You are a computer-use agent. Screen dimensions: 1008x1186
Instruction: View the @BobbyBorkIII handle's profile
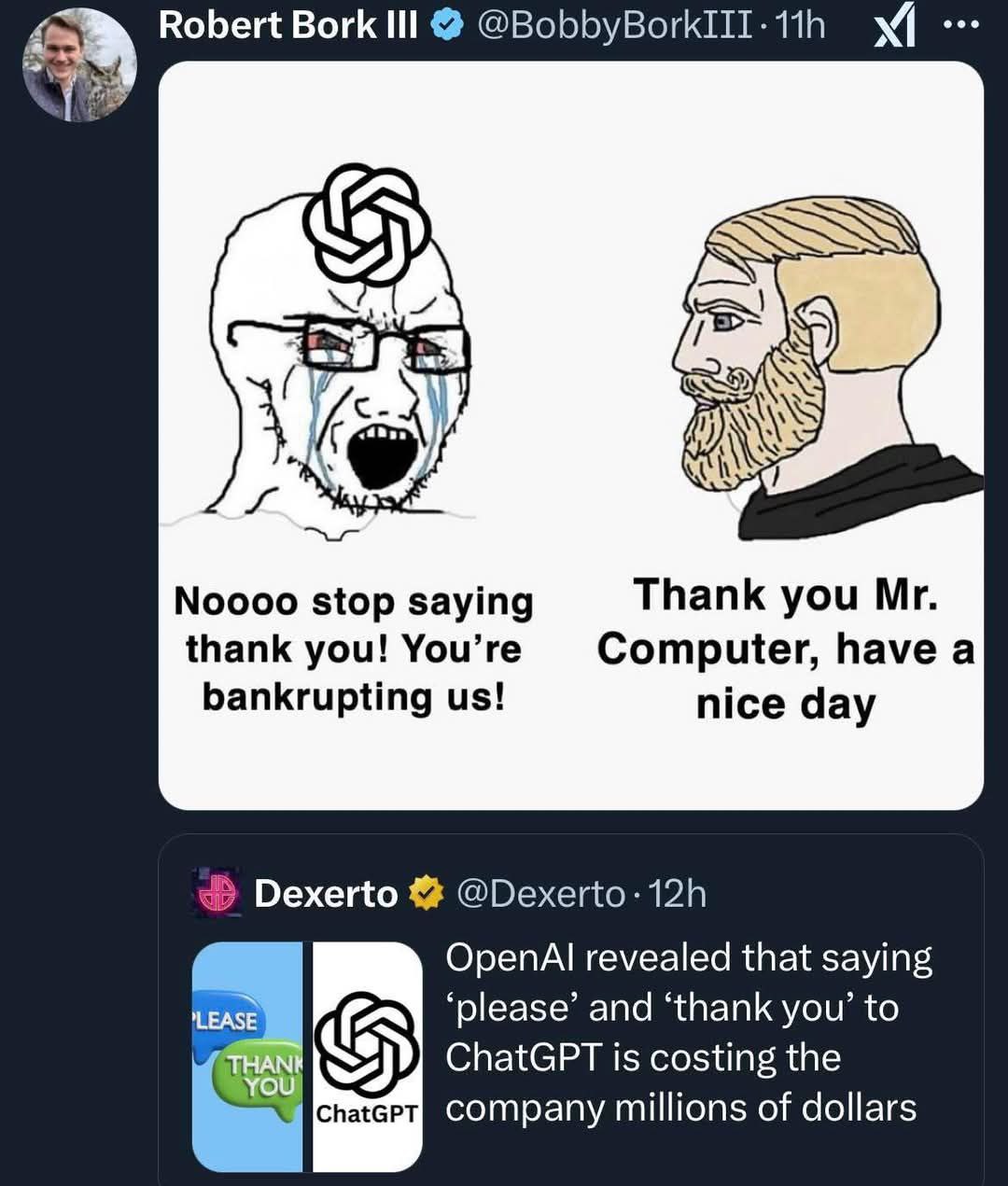(x=614, y=26)
